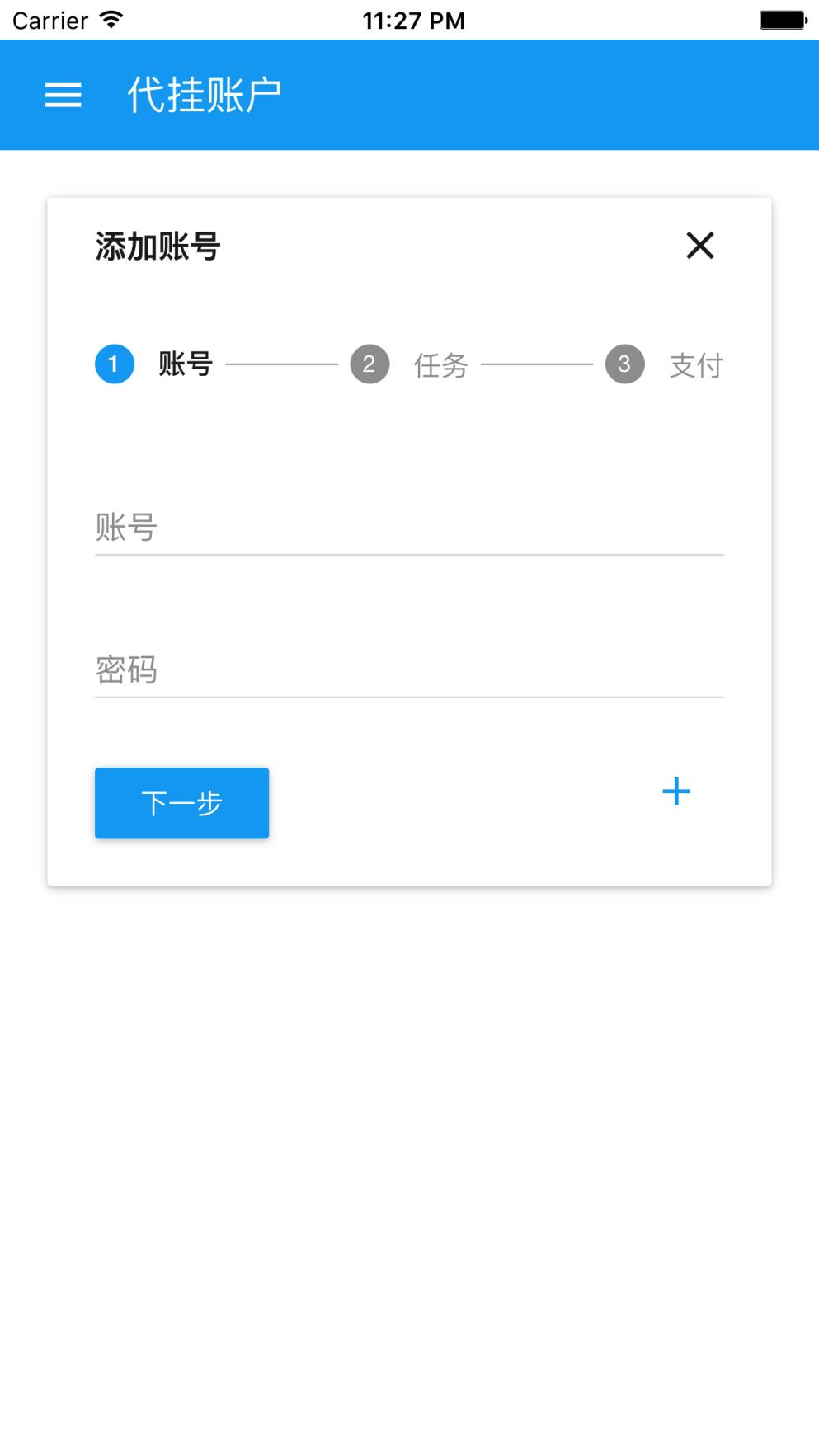Click the progress line between step 2 and 3
This screenshot has width=819, height=1456.
click(x=536, y=364)
